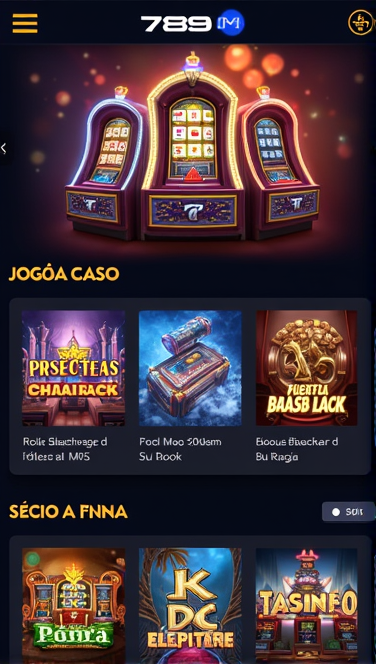Viewport: 376px width, 664px height.
Task: Open the KDC Elepitare game
Action: (190, 606)
